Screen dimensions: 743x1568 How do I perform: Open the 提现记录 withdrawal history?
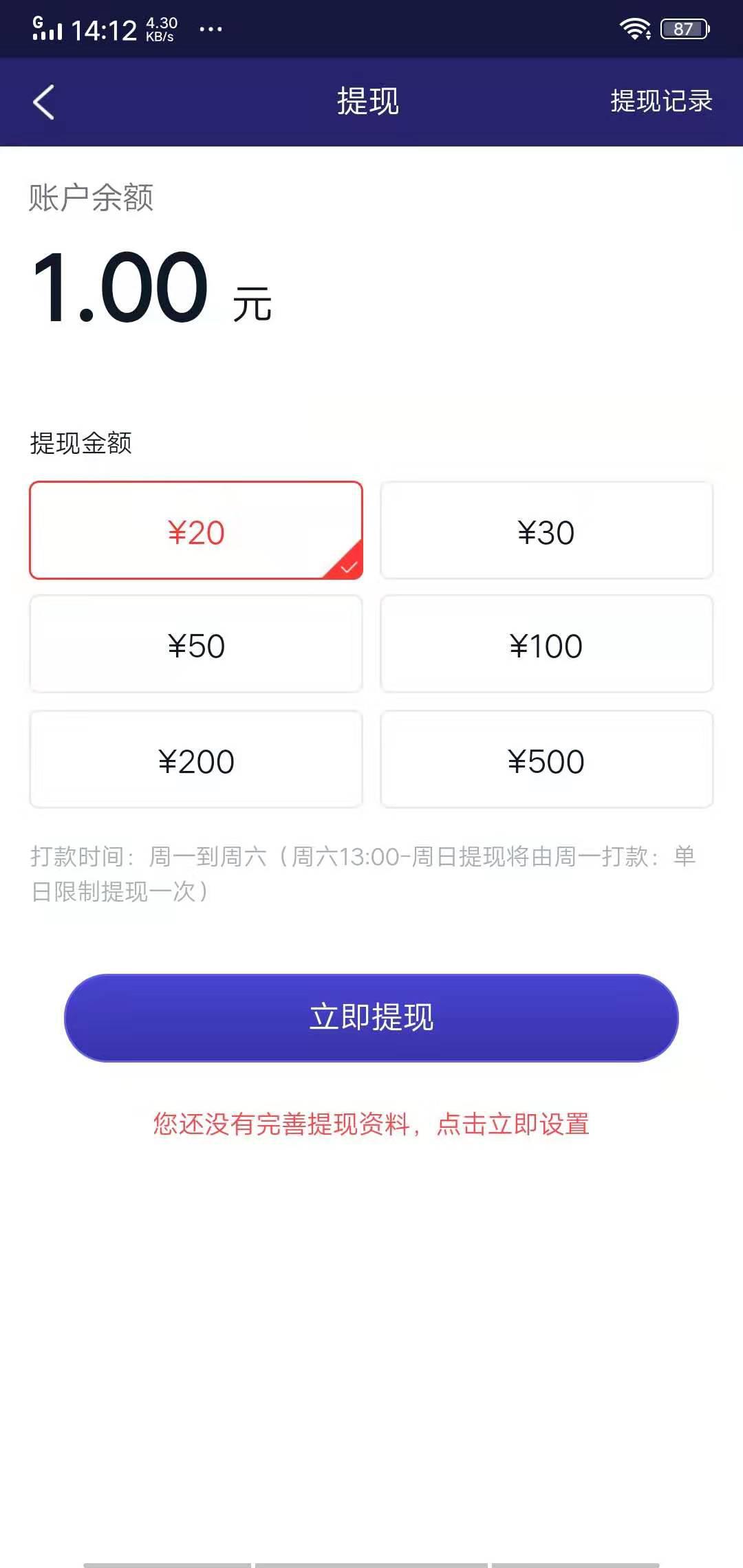(x=660, y=101)
